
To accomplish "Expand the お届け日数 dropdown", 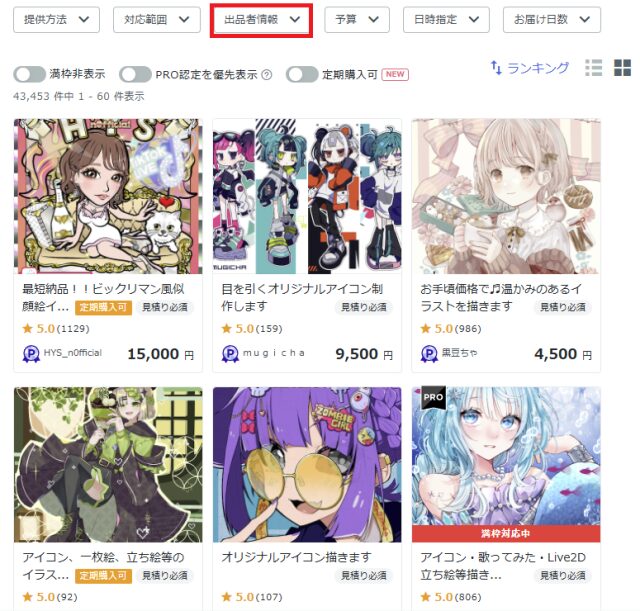I will point(551,19).
